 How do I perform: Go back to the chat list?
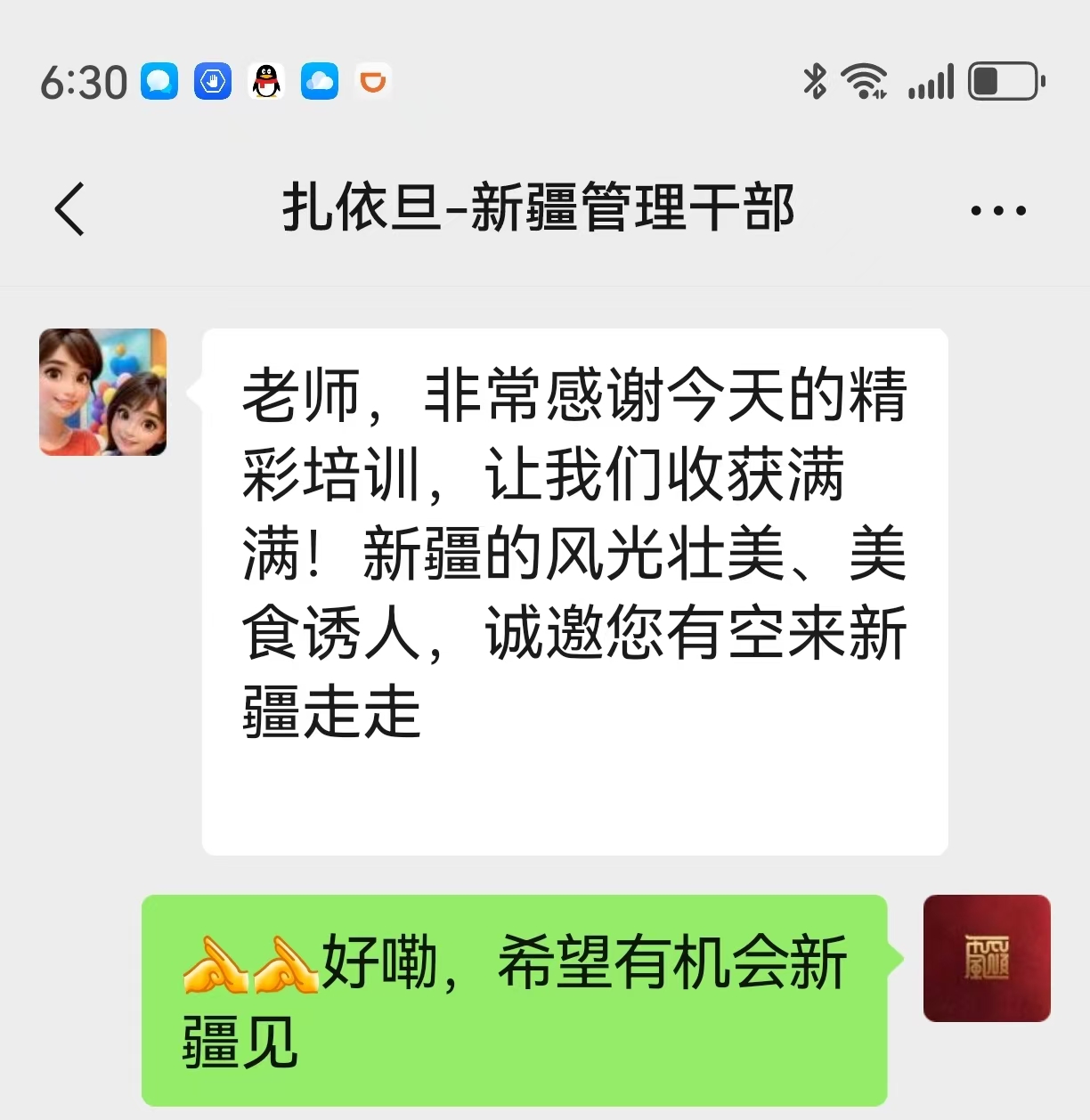pos(69,209)
